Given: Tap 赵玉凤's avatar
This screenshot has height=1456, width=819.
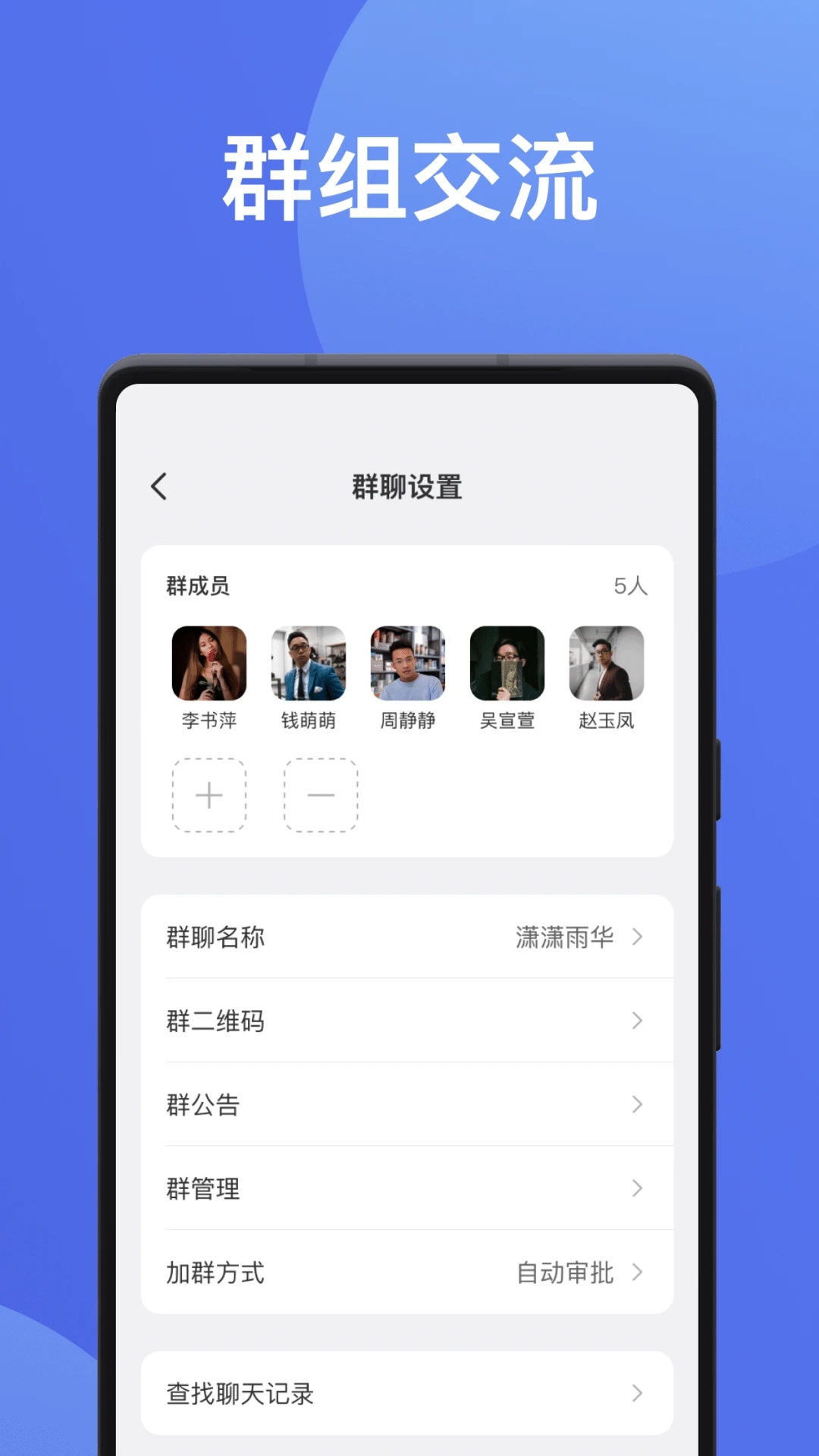Looking at the screenshot, I should 607,662.
